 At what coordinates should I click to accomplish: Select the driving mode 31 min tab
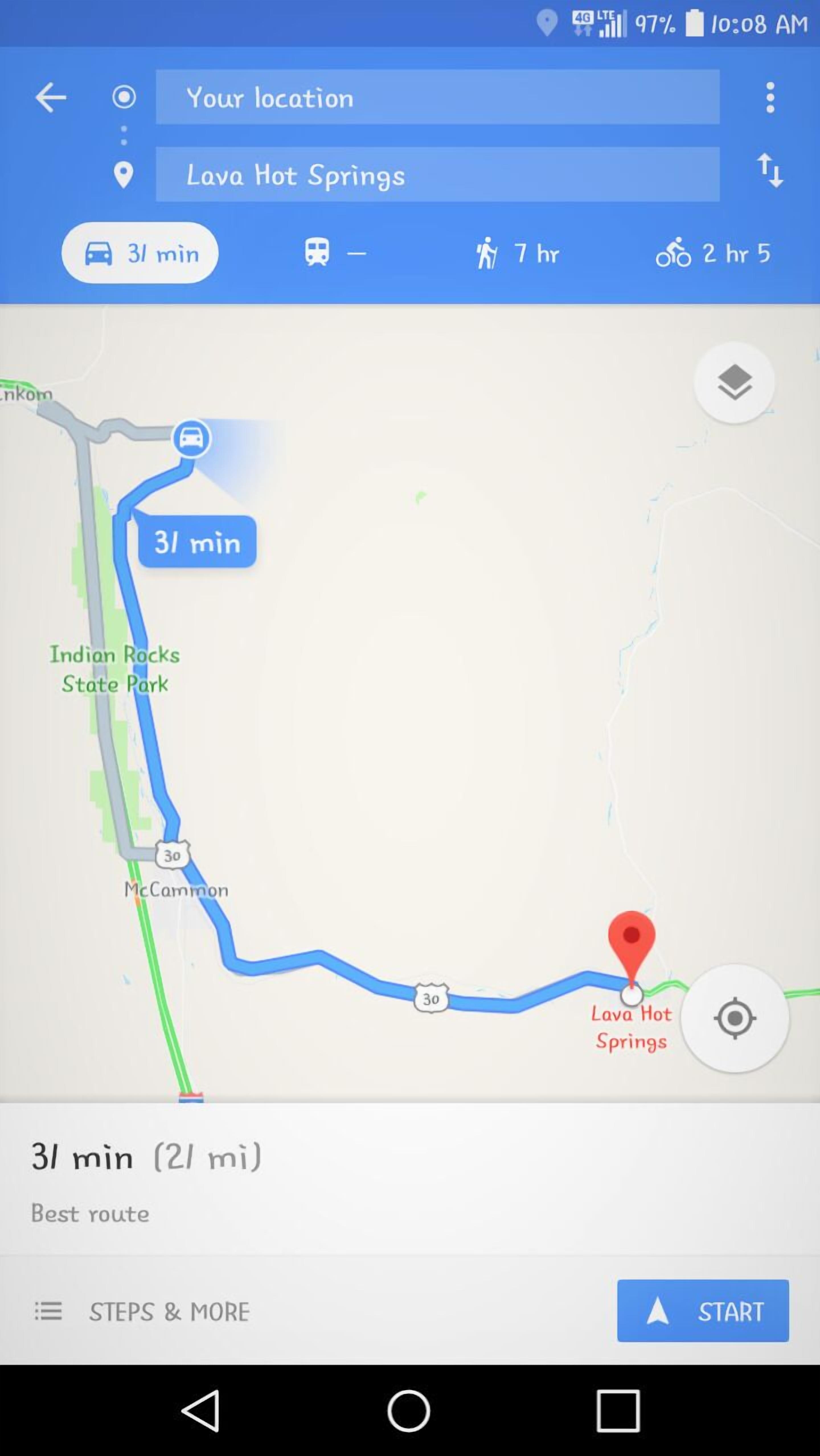(140, 253)
